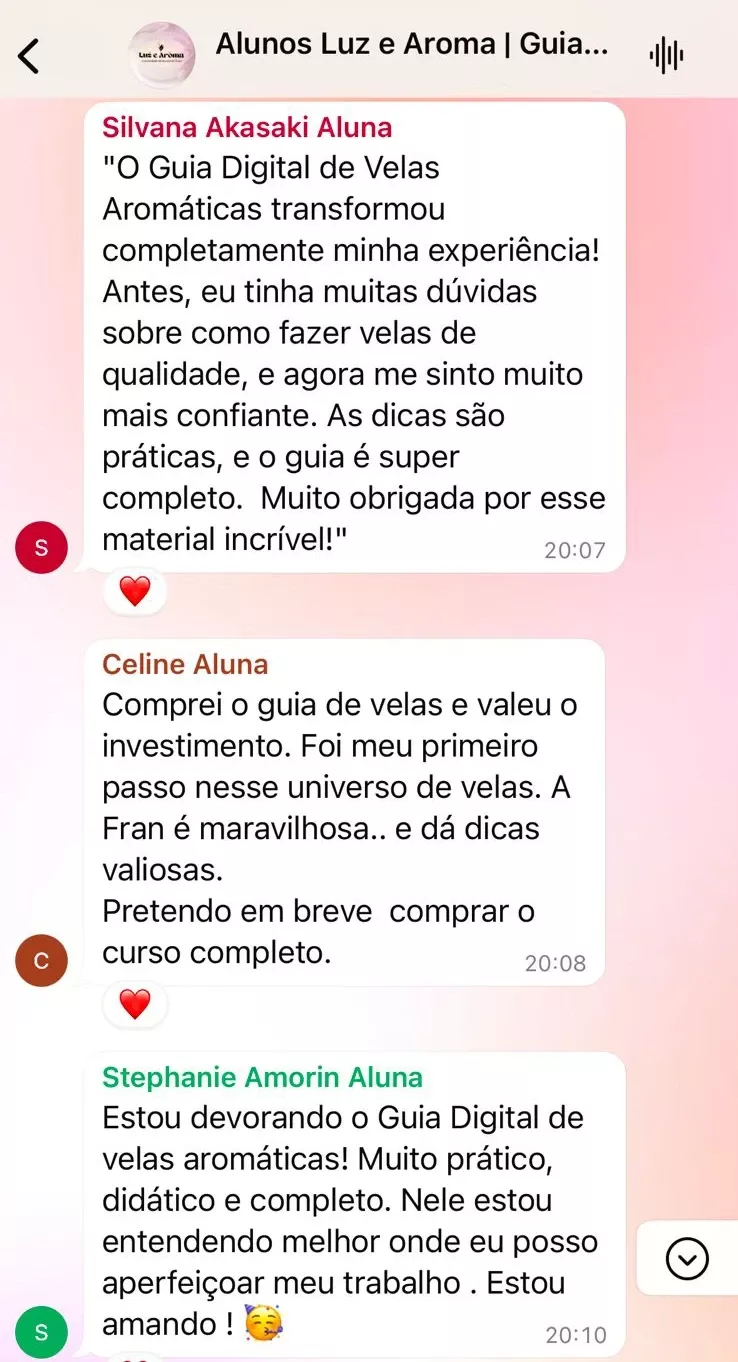
Task: View Silvana Akasaki's red avatar profile
Action: point(41,547)
